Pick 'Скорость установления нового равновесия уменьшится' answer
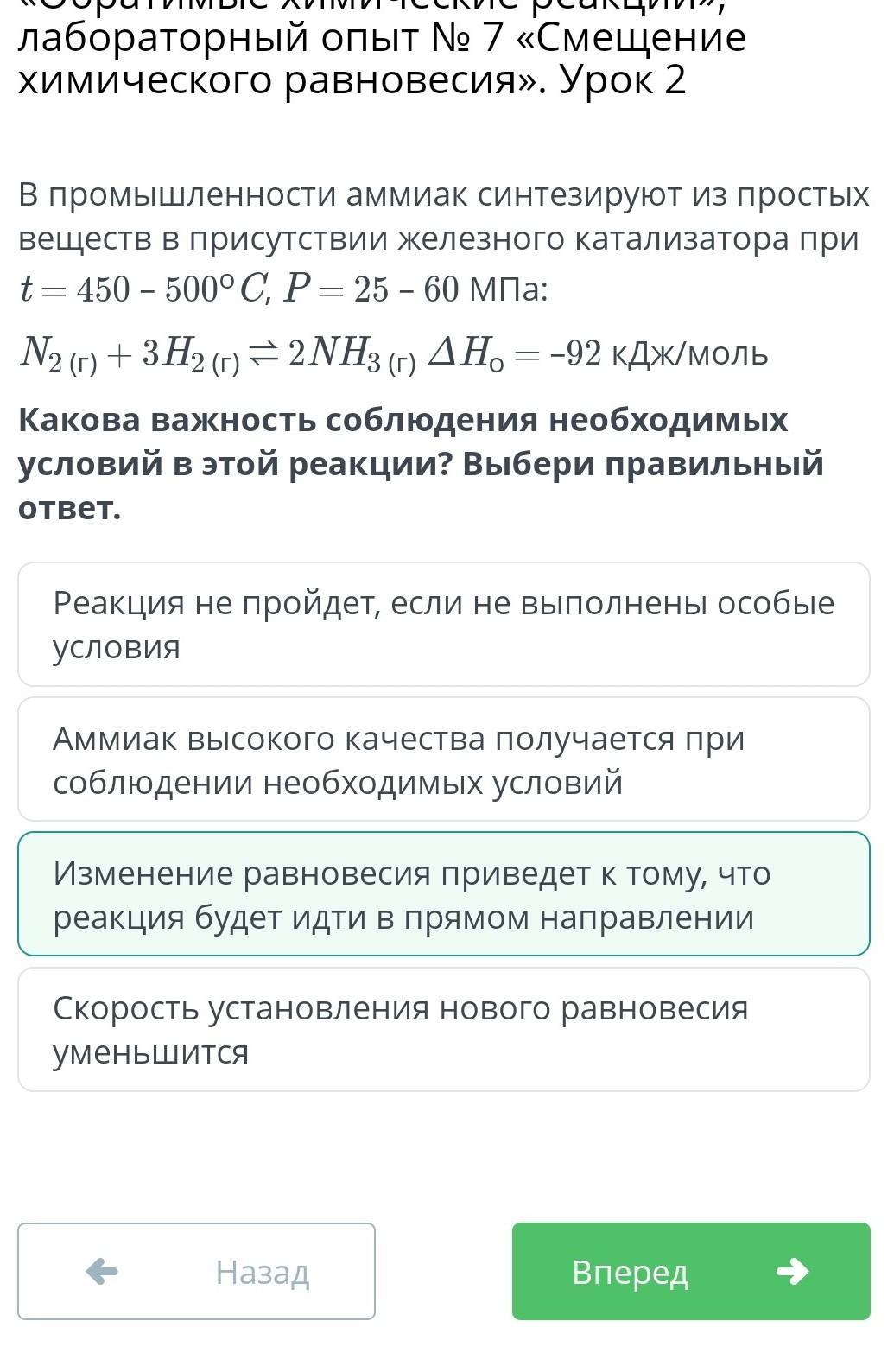 click(443, 1029)
